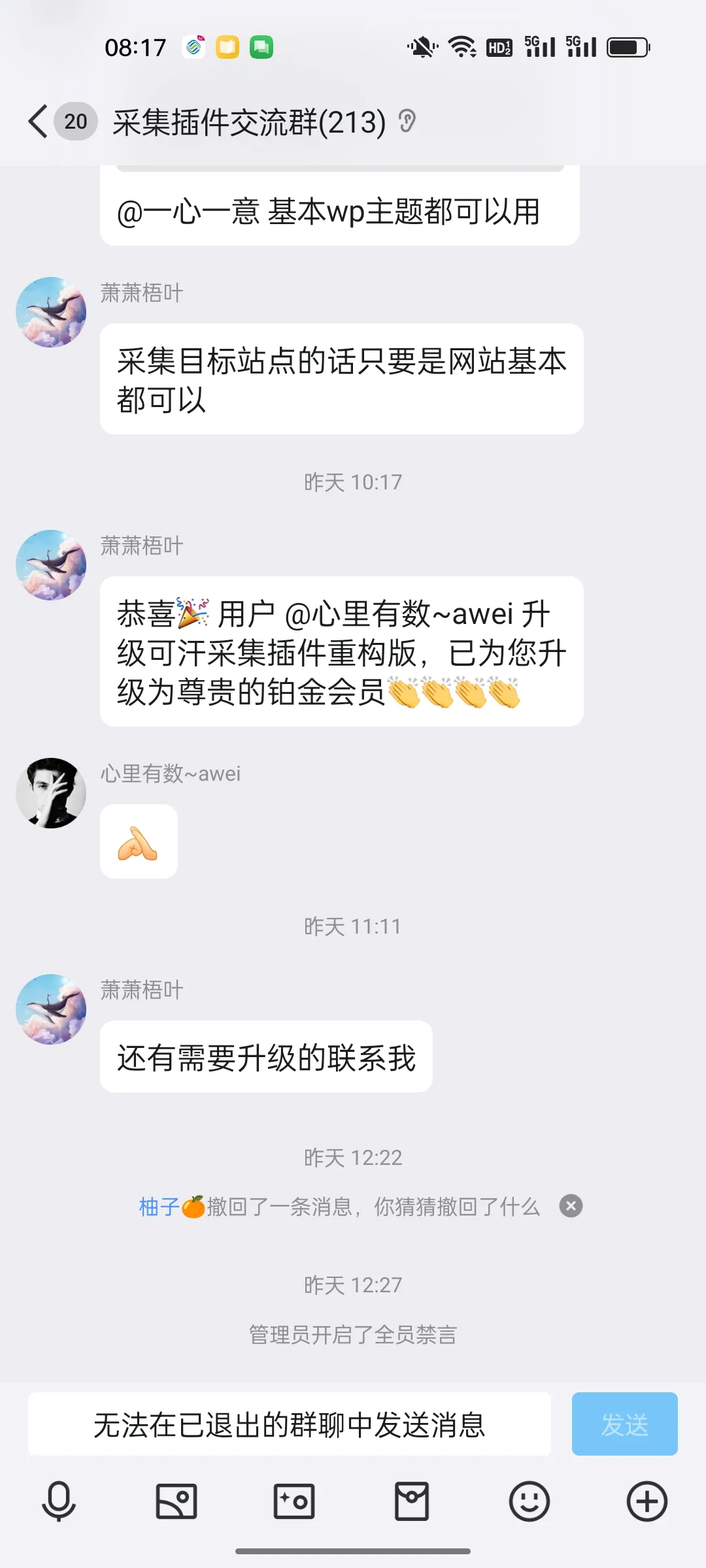
Task: Open the photo gallery picker icon
Action: 176,1501
